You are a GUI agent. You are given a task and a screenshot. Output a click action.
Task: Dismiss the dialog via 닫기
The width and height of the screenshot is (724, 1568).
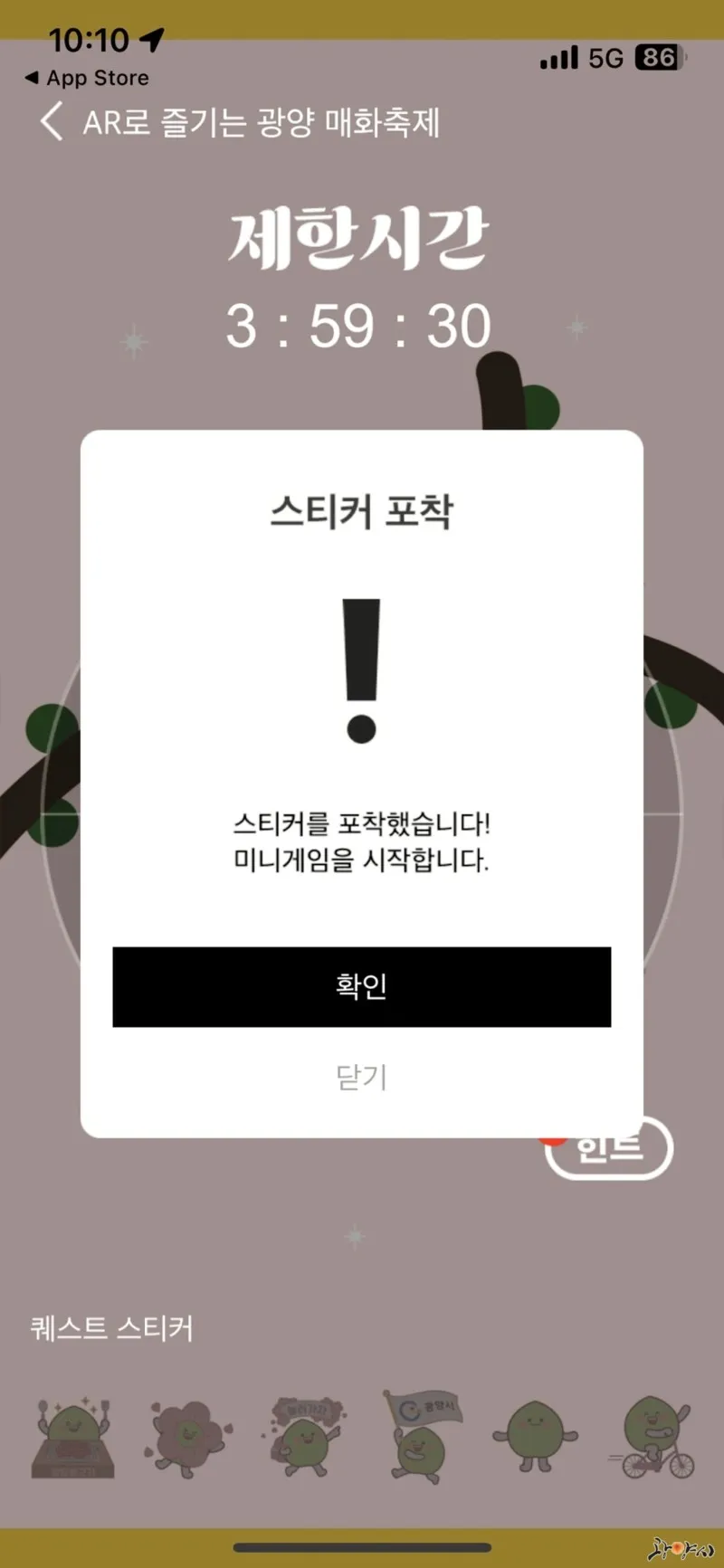[361, 1077]
